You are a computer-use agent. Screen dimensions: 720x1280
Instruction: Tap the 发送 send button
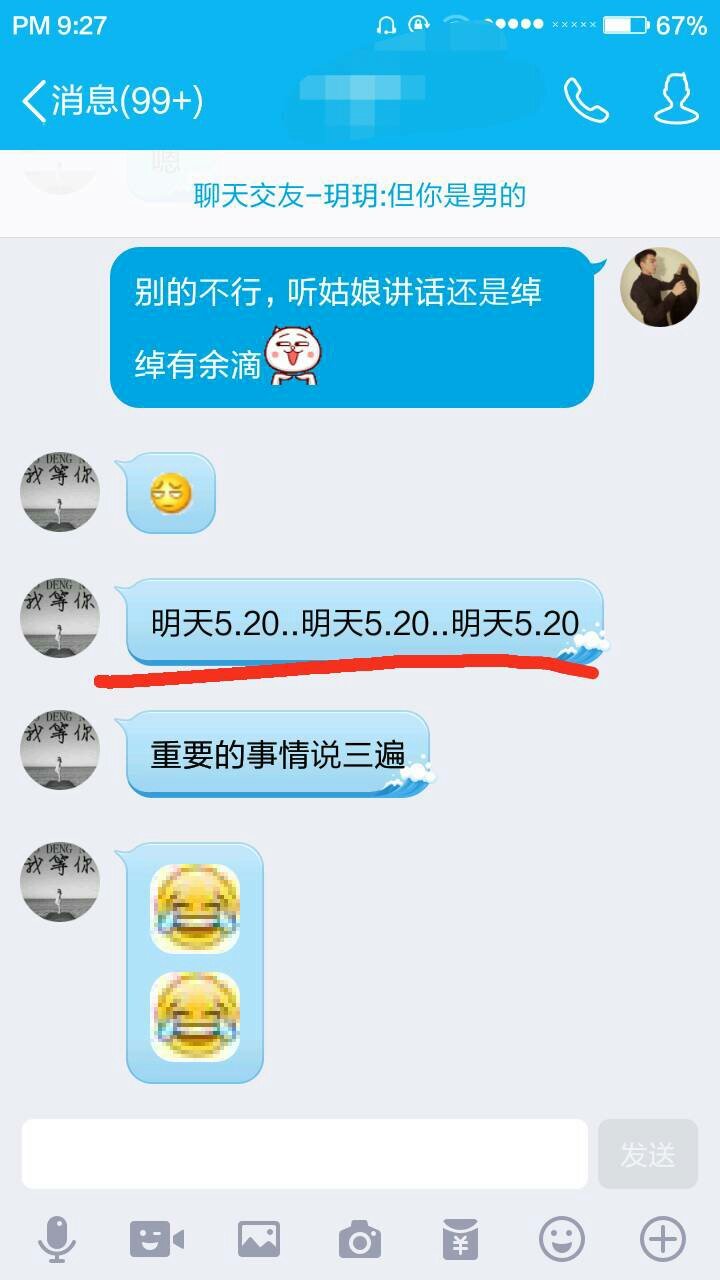(647, 1154)
